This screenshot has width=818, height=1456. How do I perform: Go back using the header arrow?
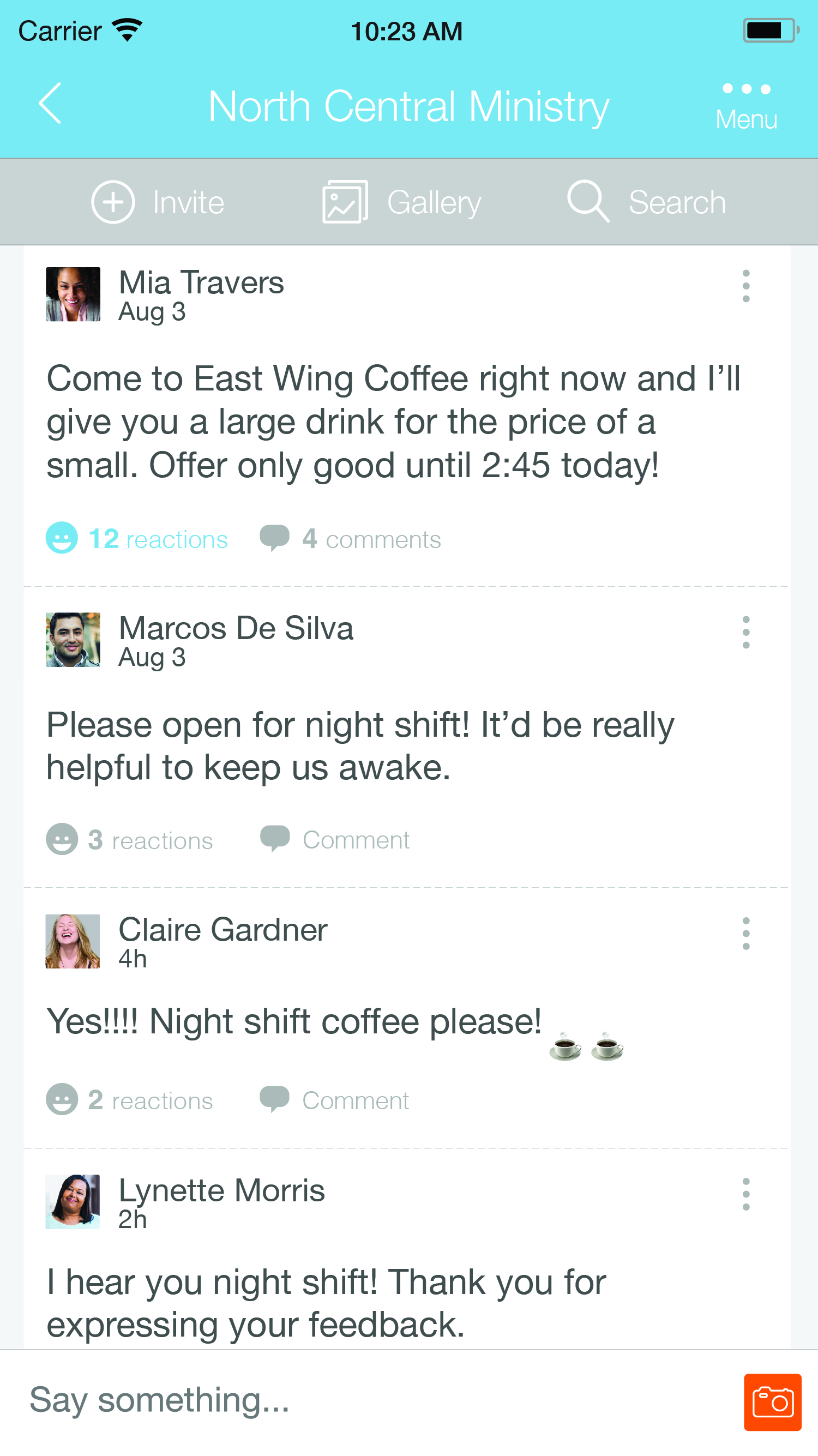[x=50, y=104]
